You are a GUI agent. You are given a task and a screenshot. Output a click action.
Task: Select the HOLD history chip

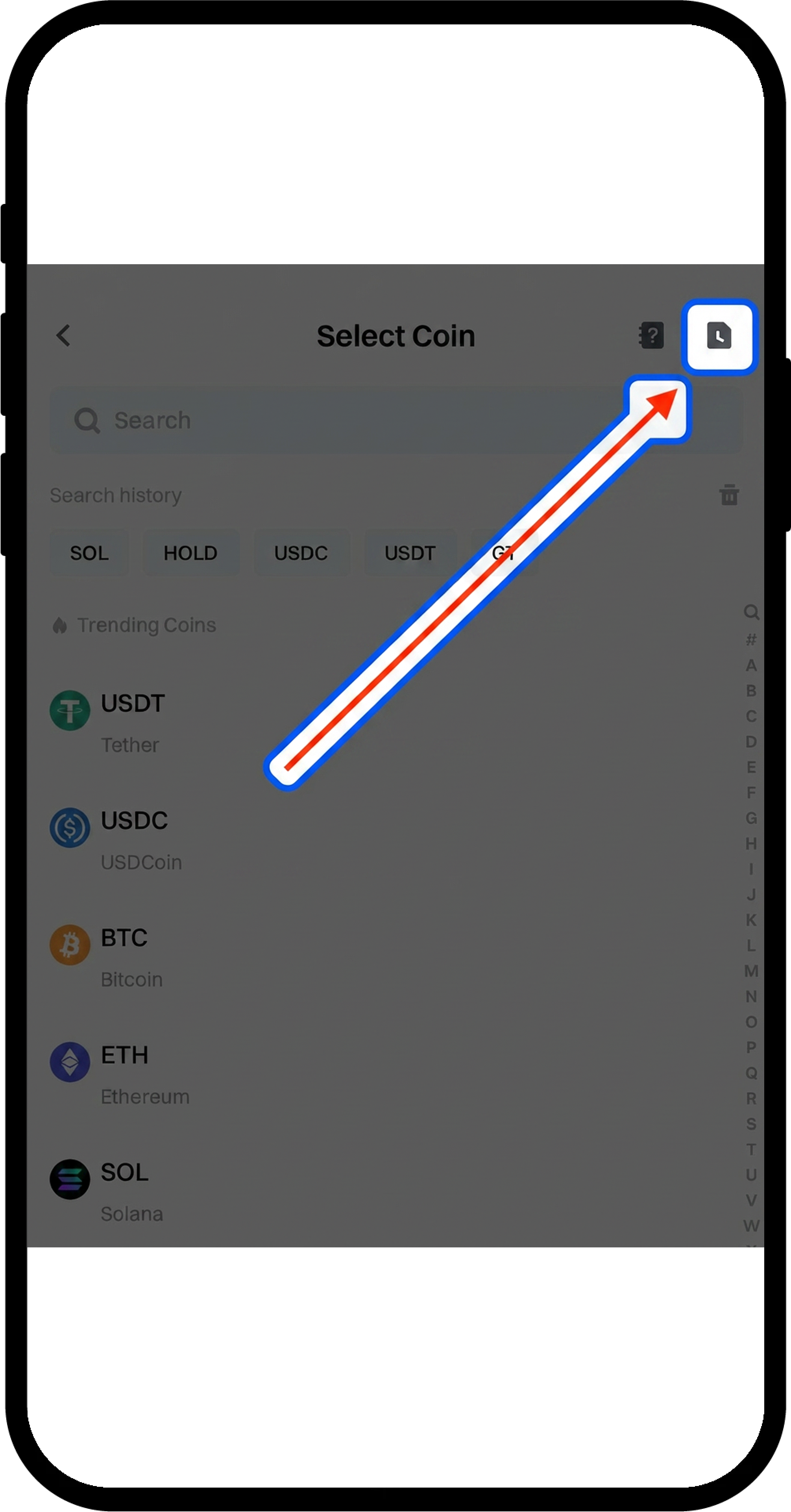(191, 553)
